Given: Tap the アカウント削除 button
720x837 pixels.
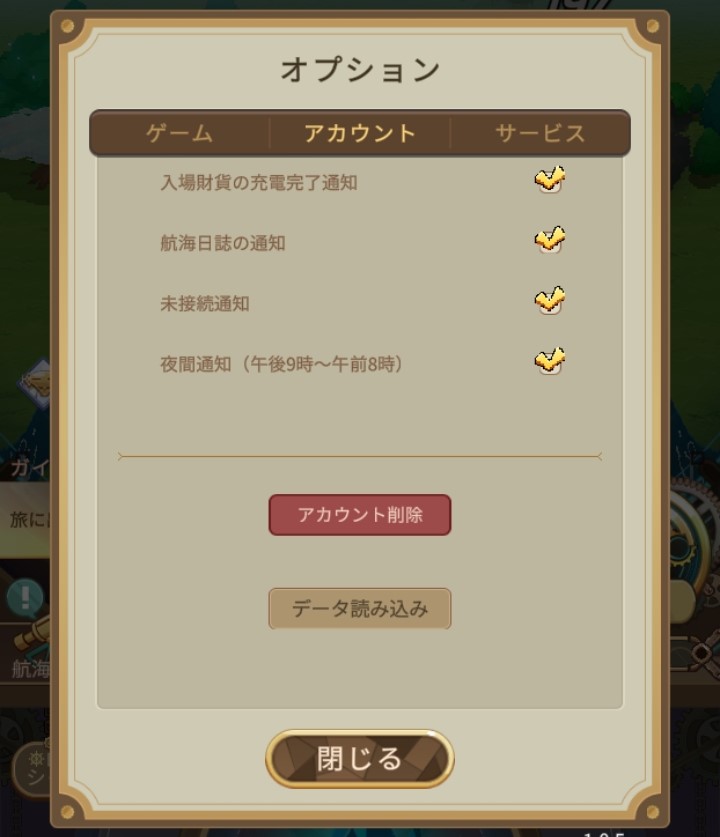Looking at the screenshot, I should pos(360,515).
